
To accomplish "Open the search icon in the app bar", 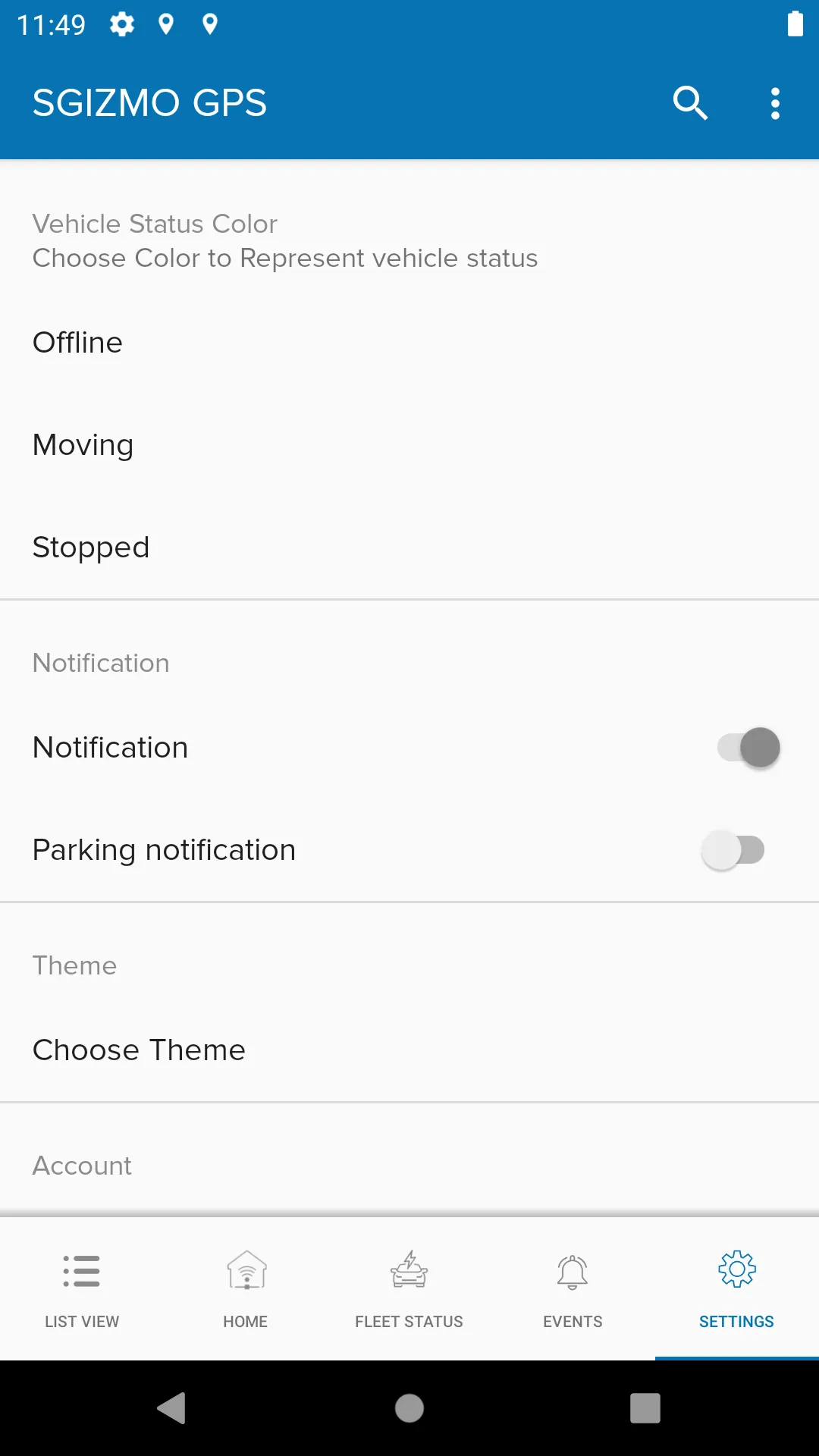I will point(689,103).
